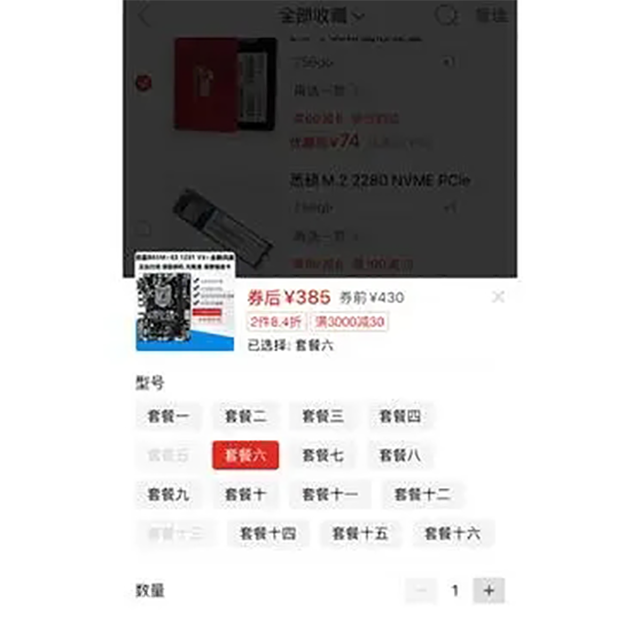Pick the 套餐十五 chip
640x640 pixels.
tap(360, 533)
